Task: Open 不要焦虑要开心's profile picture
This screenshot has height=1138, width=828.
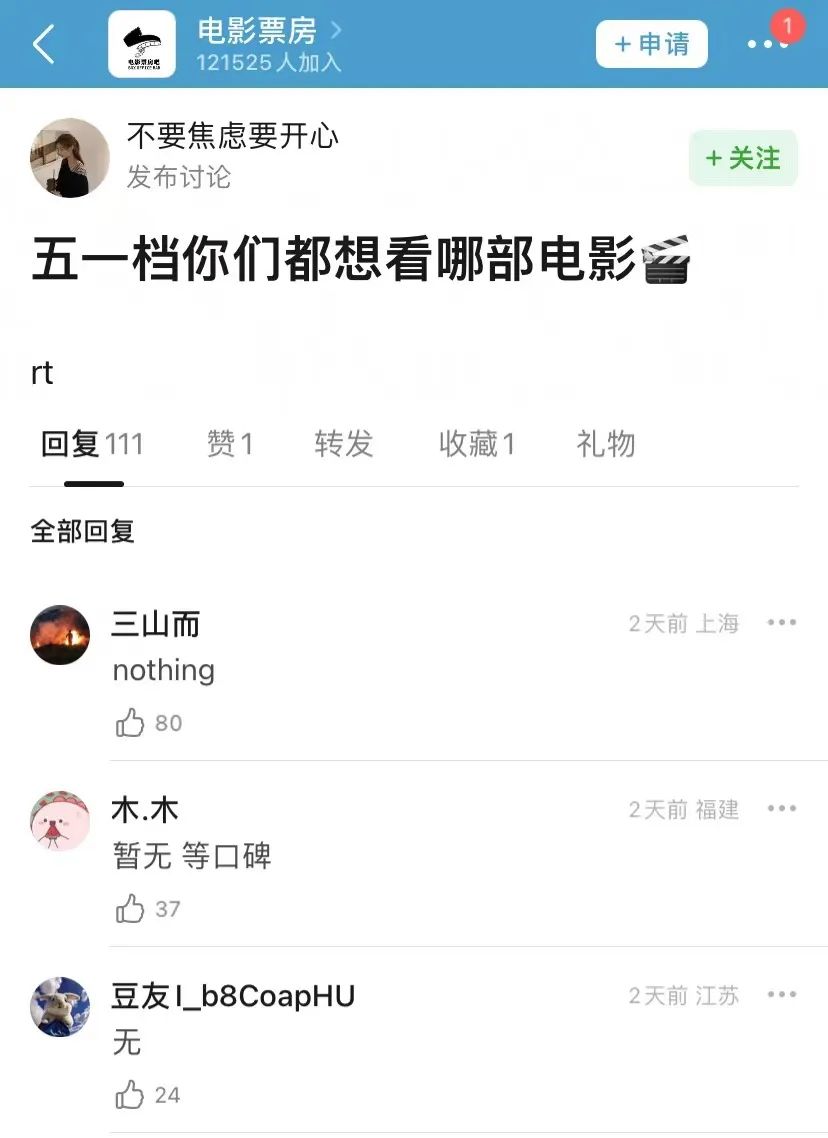Action: click(70, 158)
